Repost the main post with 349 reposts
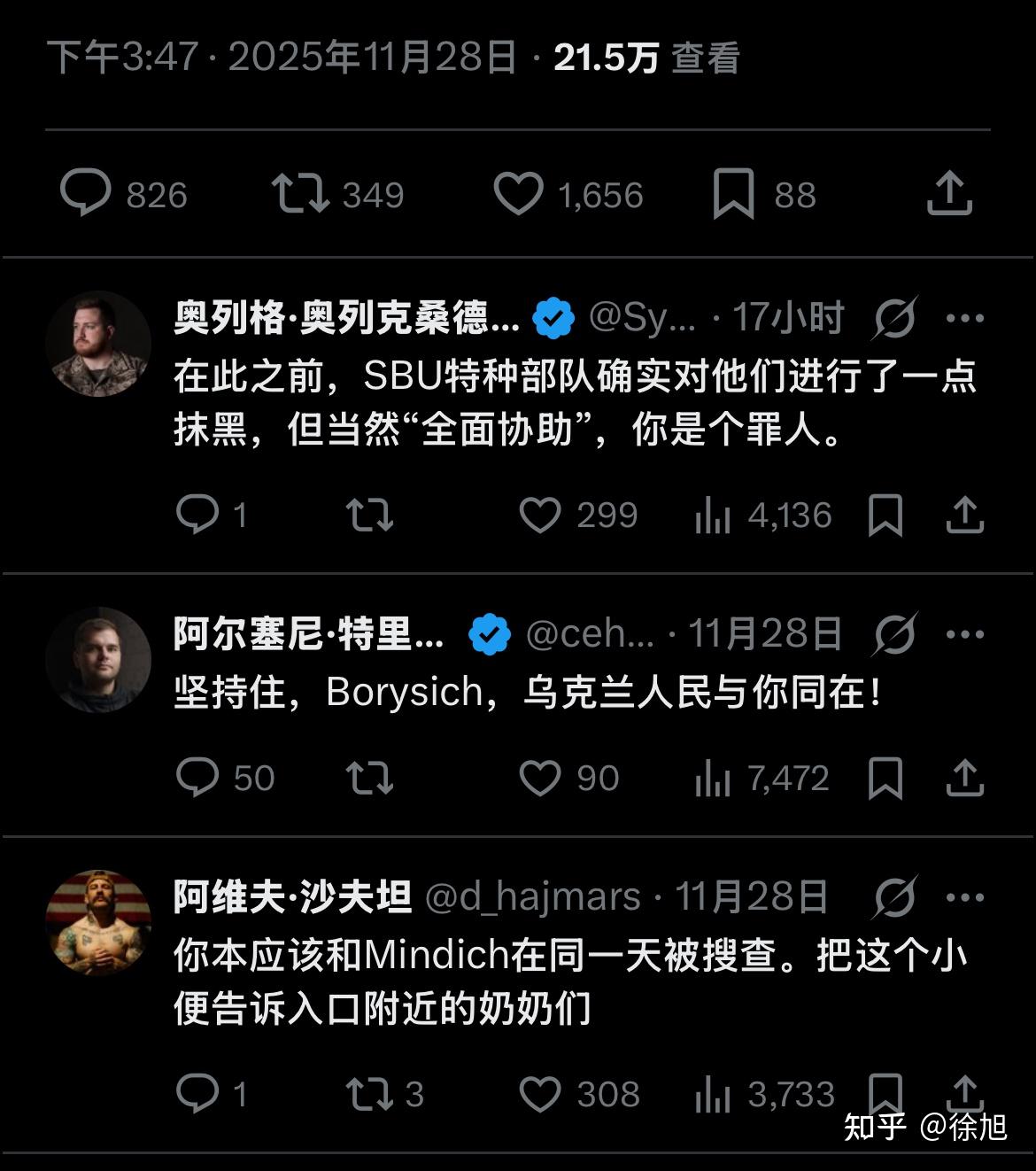Image resolution: width=1036 pixels, height=1171 pixels. (x=300, y=193)
